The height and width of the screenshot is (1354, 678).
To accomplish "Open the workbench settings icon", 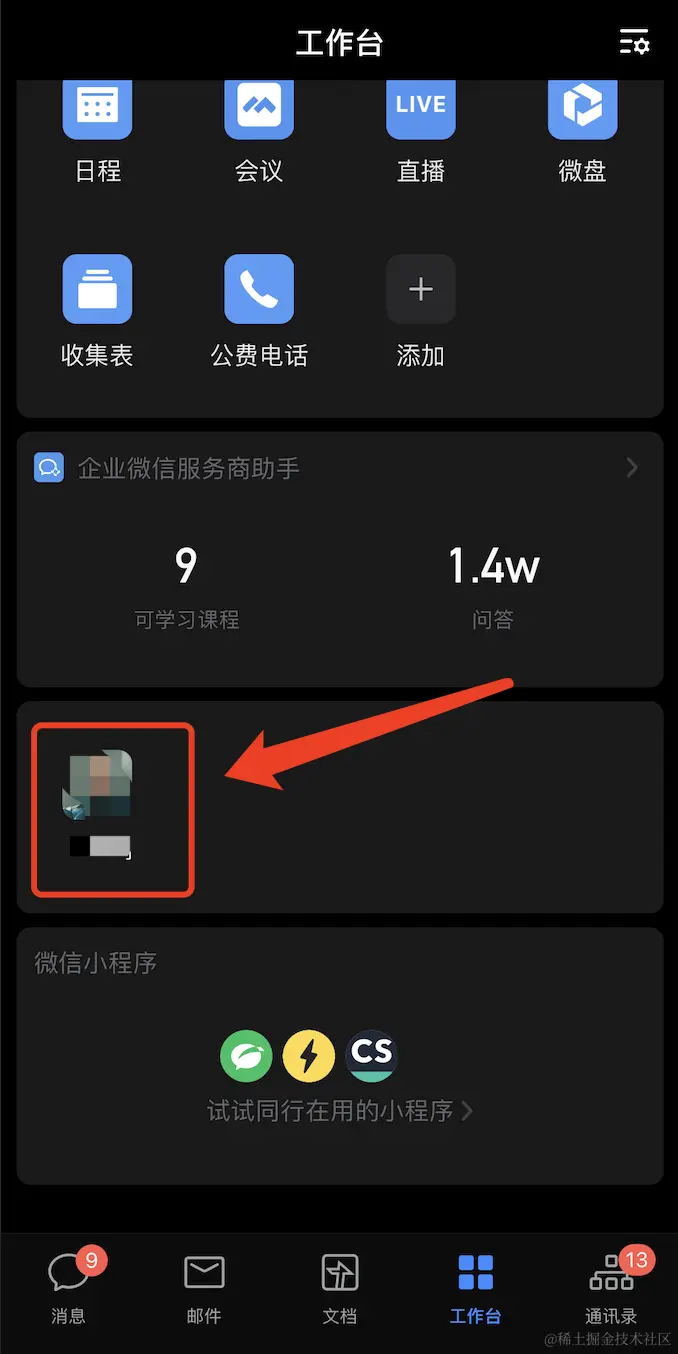I will 634,43.
